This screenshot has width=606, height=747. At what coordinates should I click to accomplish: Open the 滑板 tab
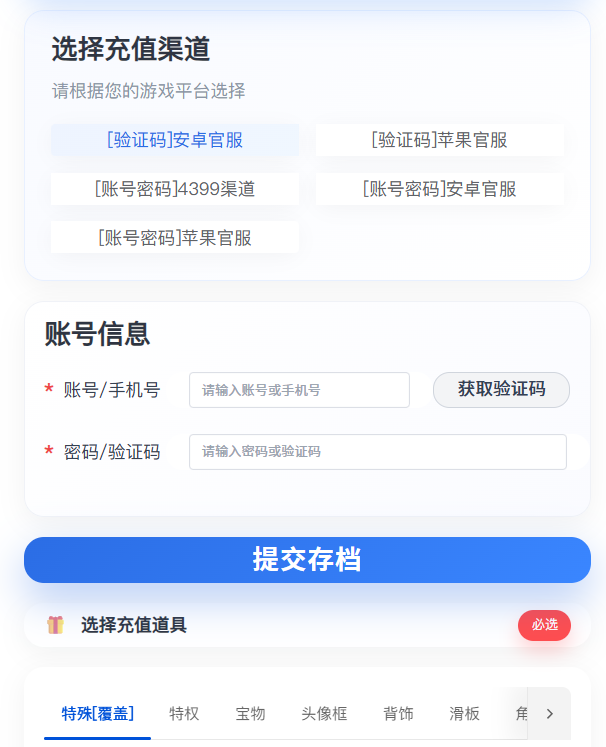coord(464,713)
